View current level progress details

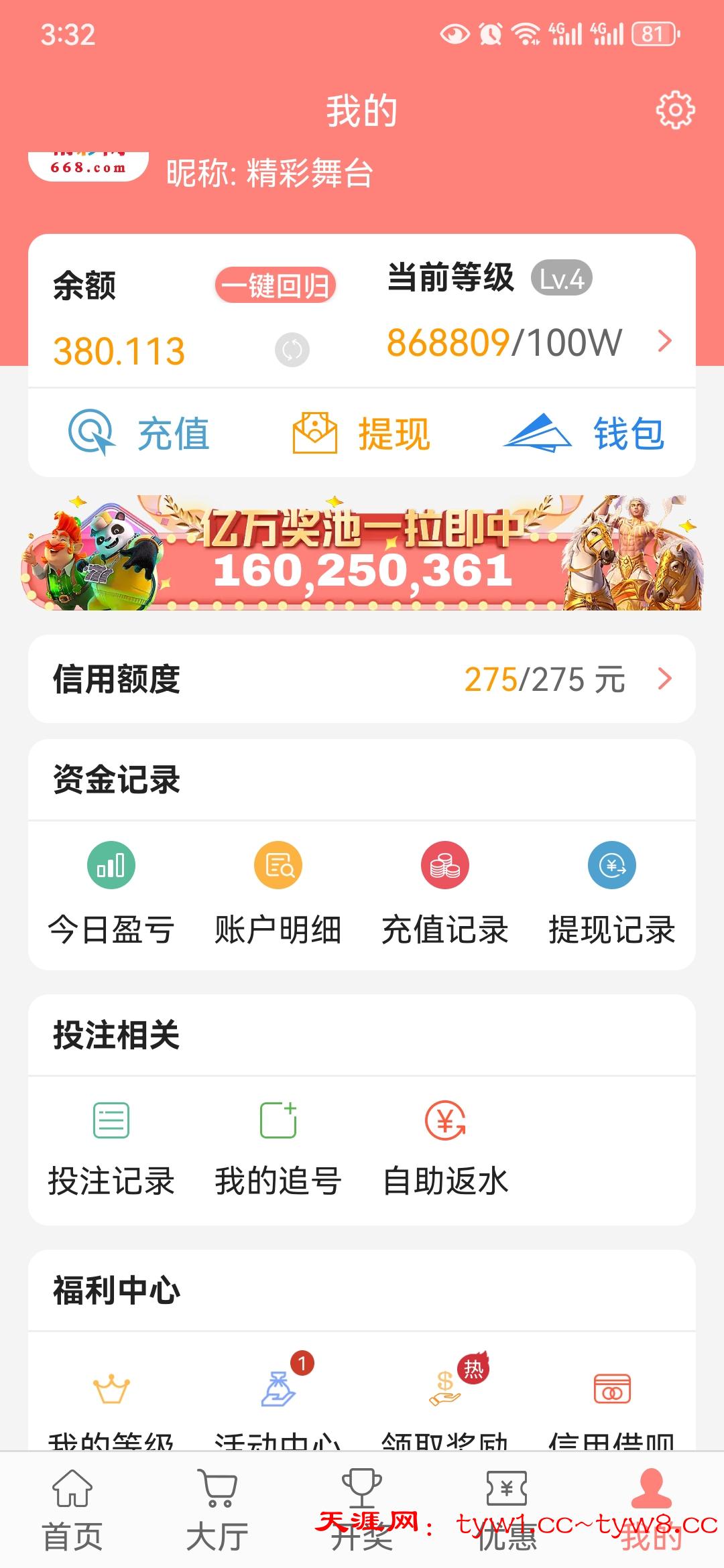pos(664,341)
